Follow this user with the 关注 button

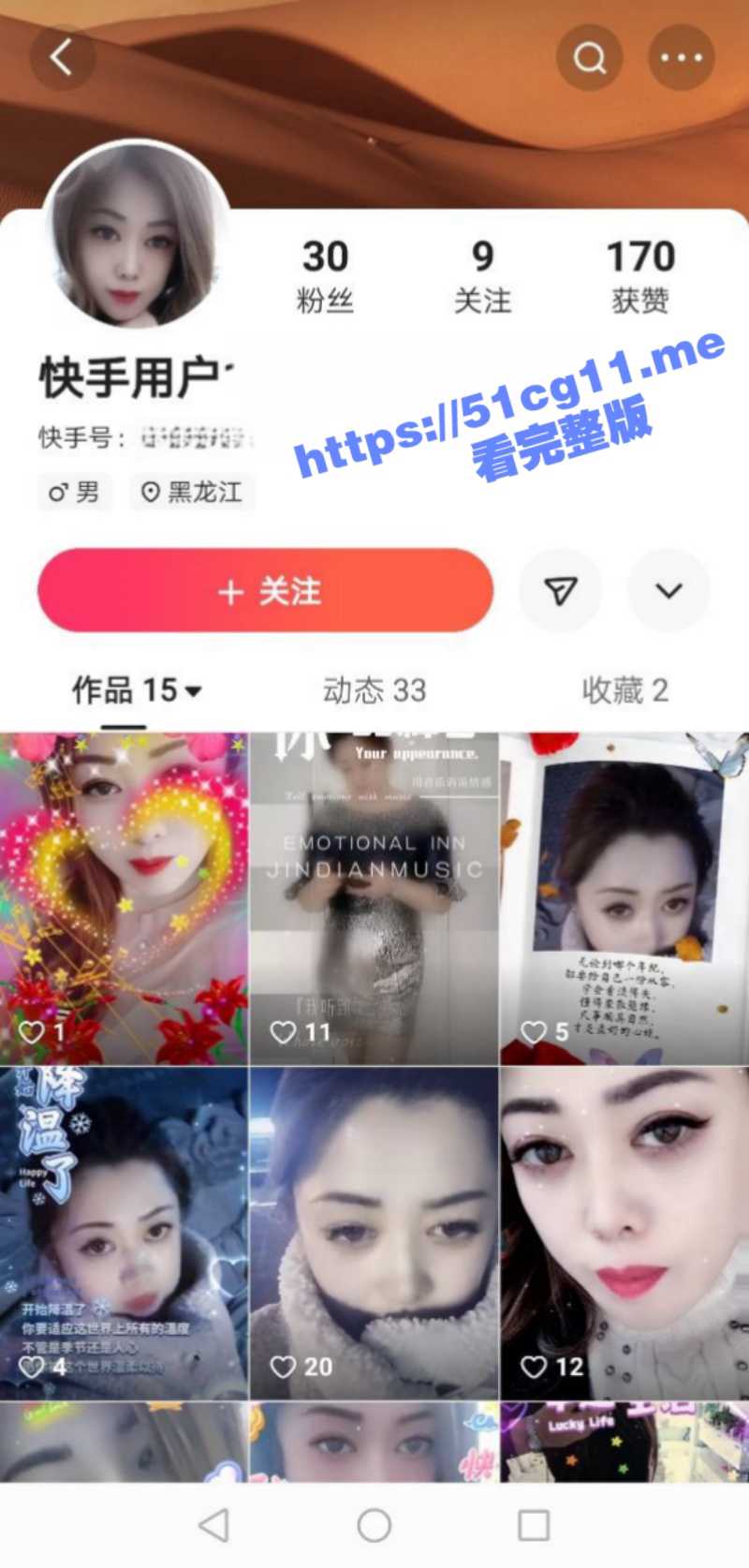point(266,590)
